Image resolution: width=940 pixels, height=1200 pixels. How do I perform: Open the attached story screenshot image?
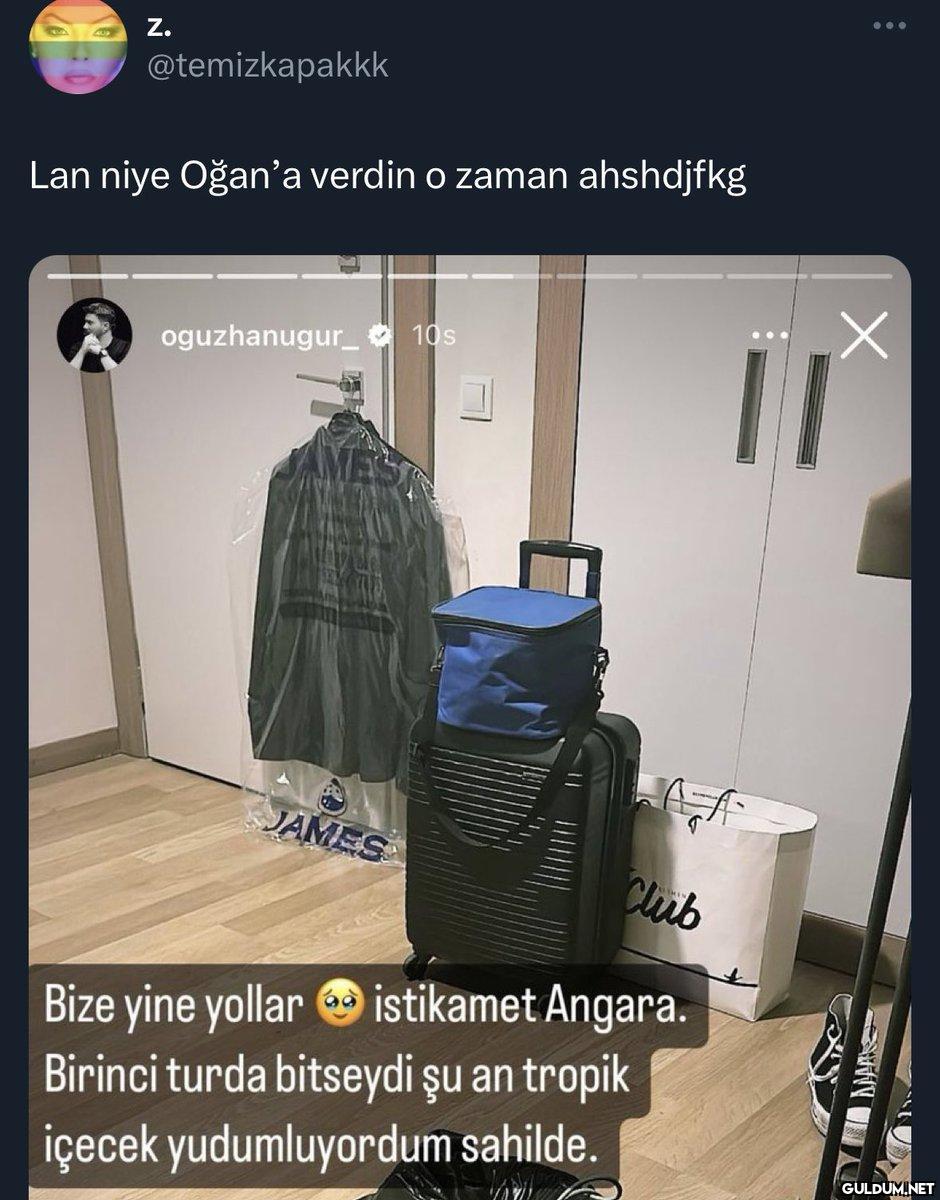click(470, 720)
